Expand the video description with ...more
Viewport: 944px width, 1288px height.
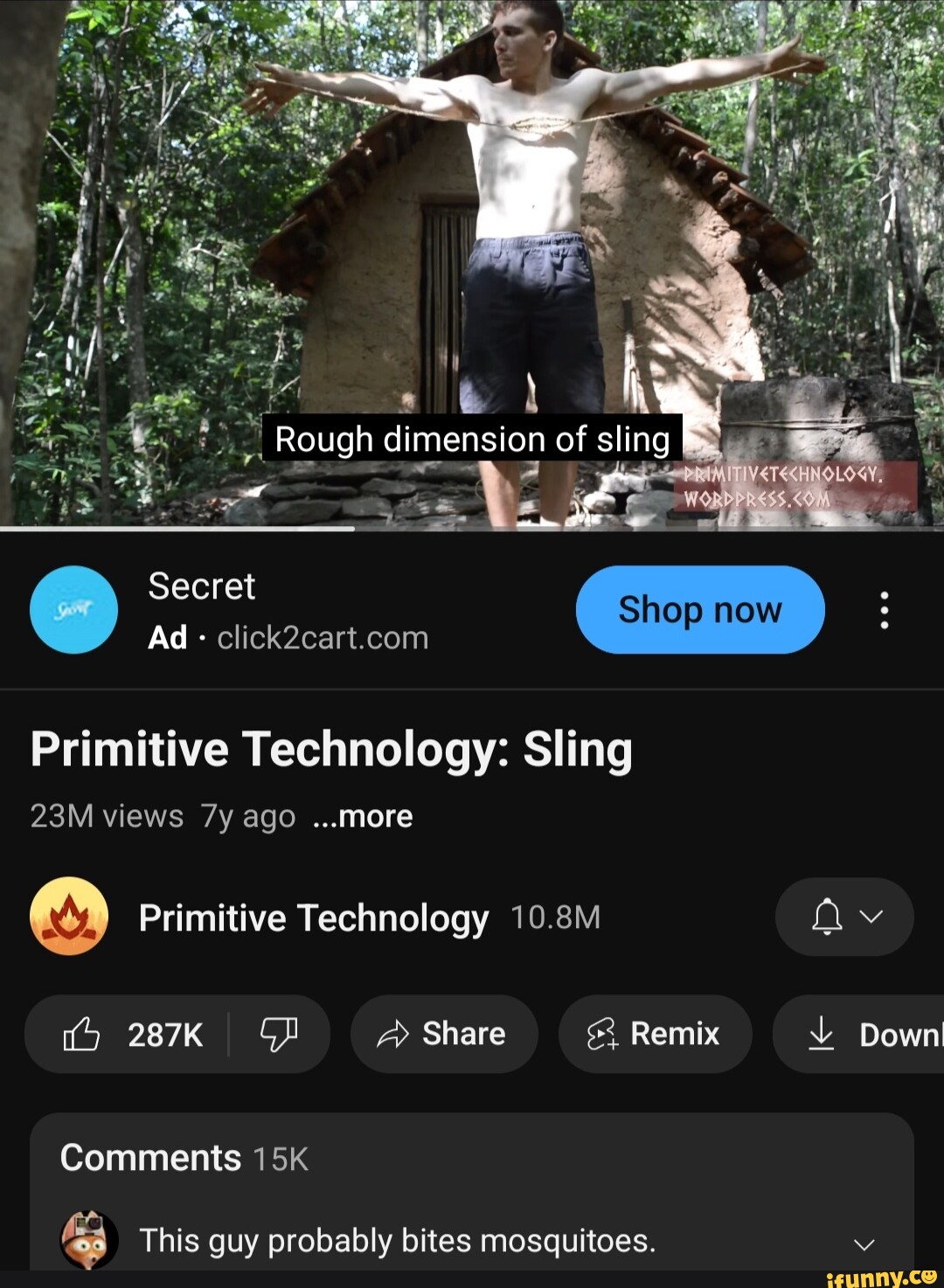(x=363, y=816)
